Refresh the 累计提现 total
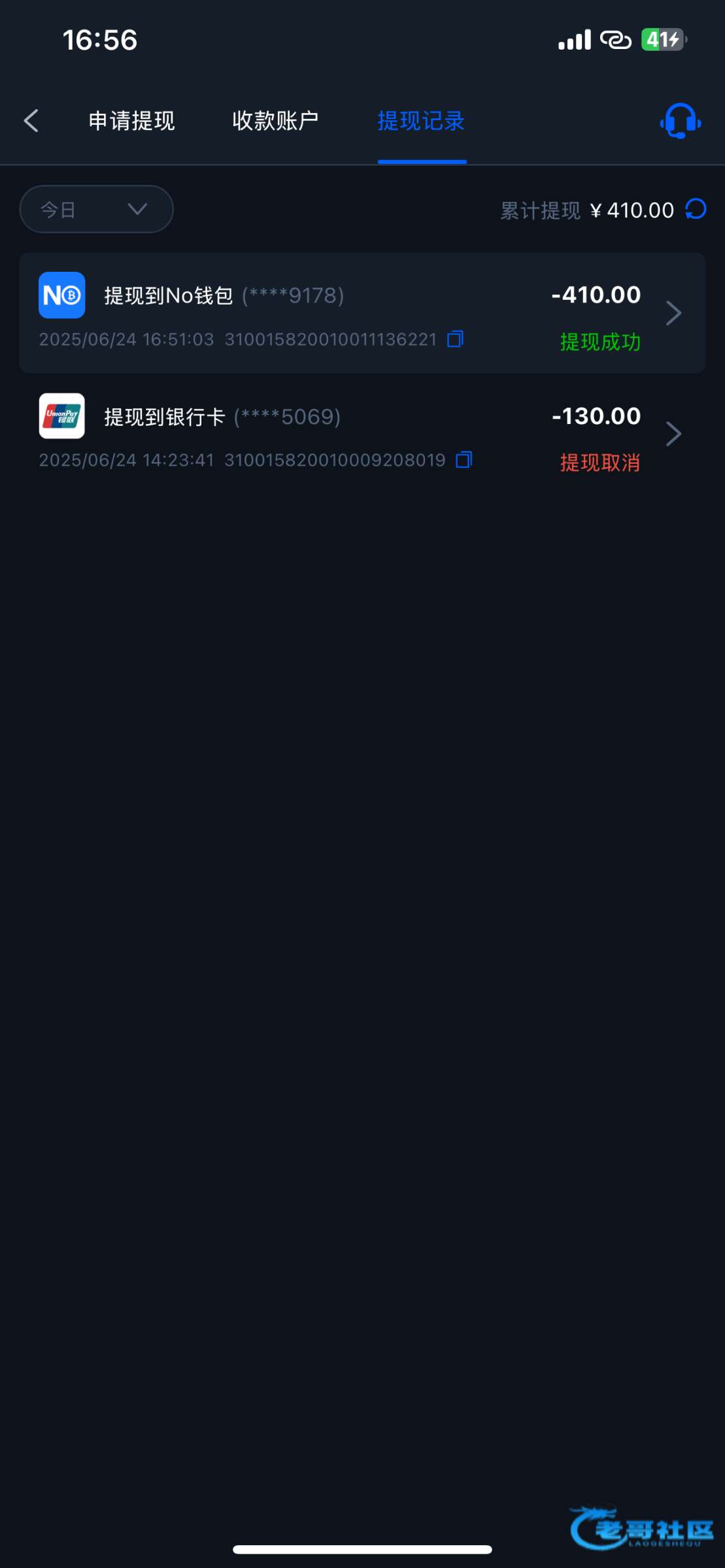725x1568 pixels. 696,209
